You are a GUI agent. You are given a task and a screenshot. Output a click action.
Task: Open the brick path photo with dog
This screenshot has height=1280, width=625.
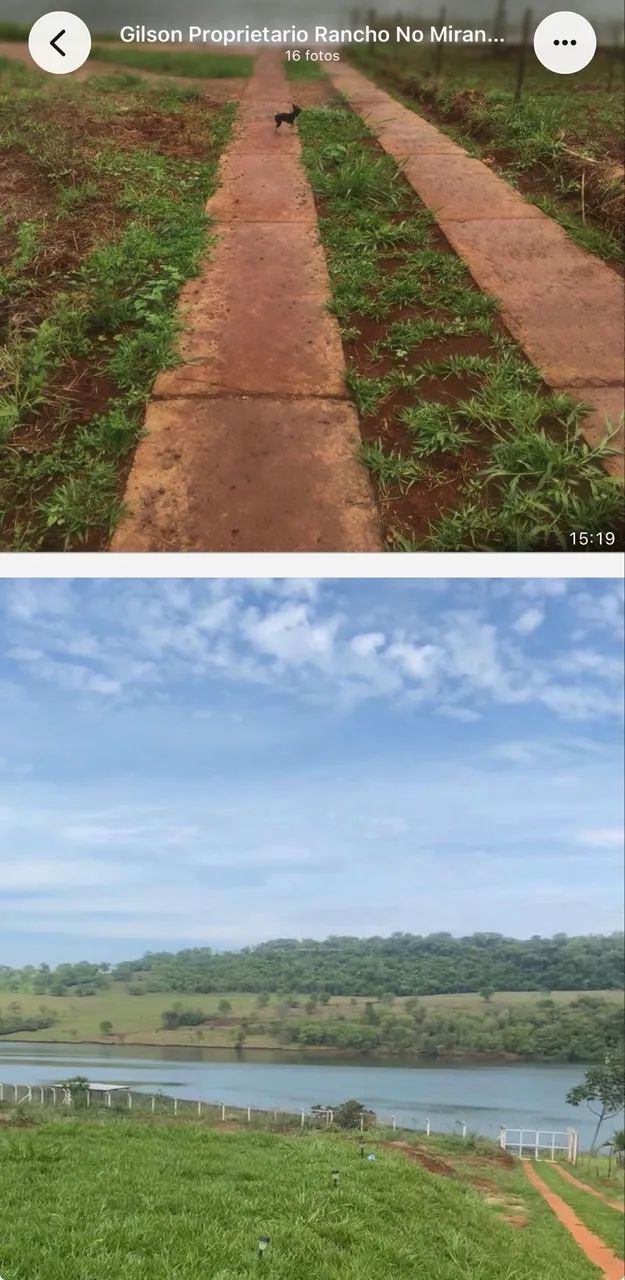pos(312,276)
